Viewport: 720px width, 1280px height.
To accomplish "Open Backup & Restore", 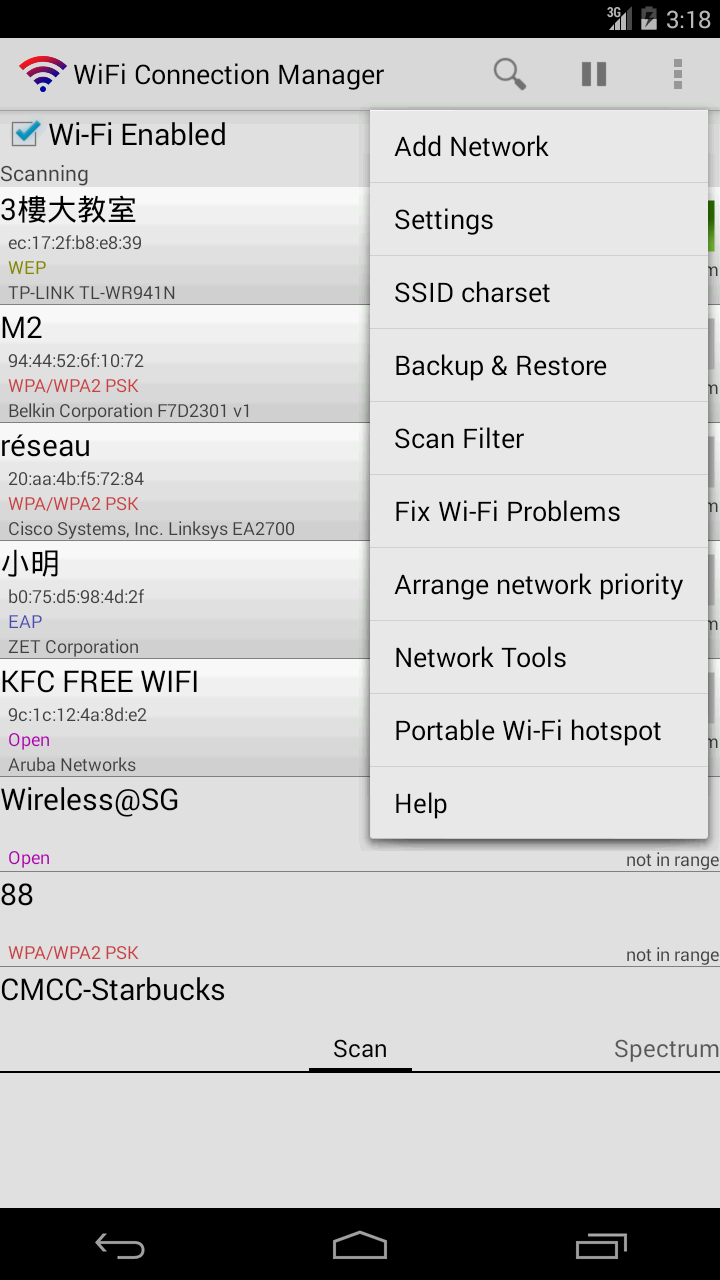I will point(538,366).
